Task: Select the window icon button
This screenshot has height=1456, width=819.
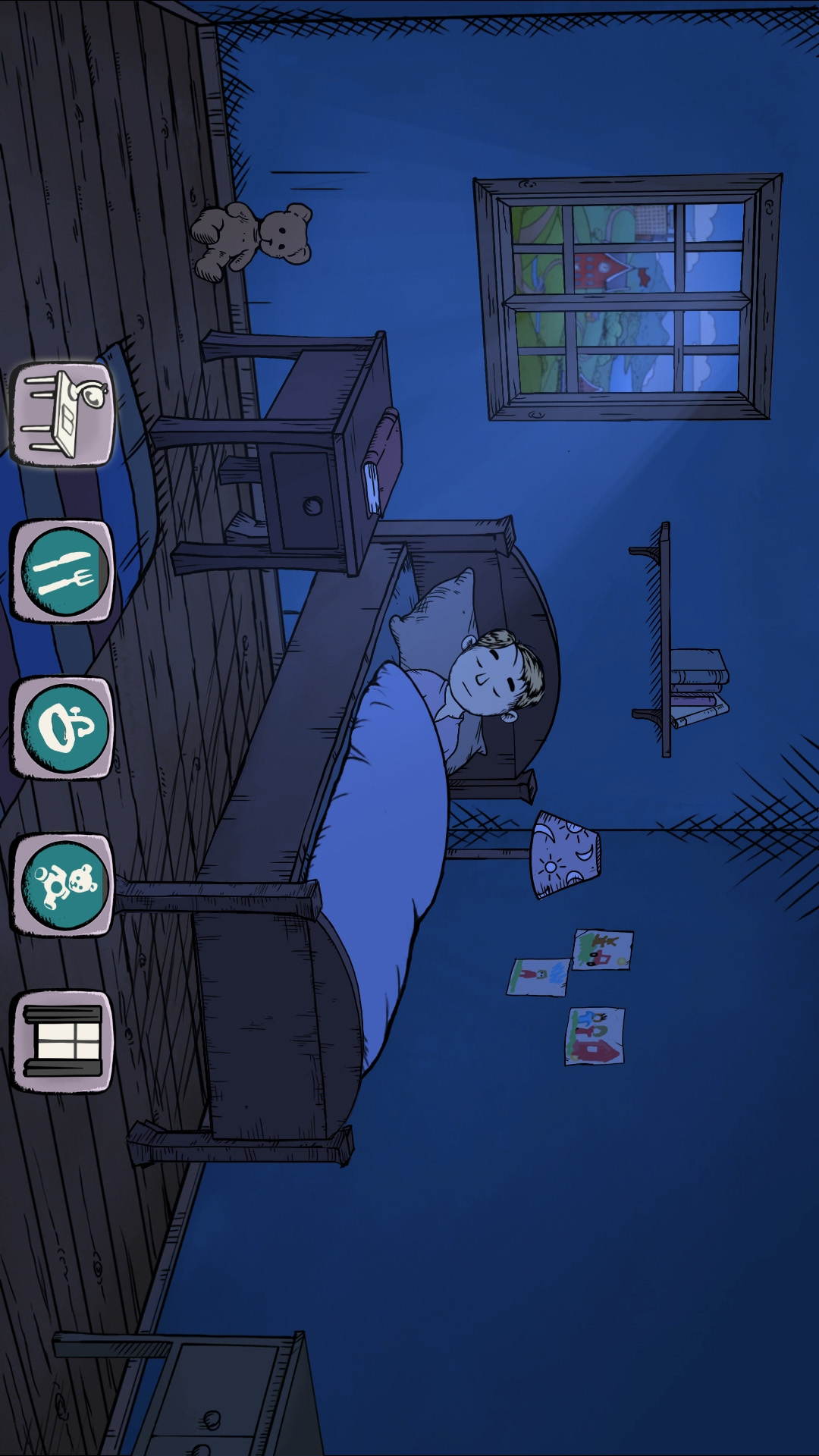Action: (64, 1042)
